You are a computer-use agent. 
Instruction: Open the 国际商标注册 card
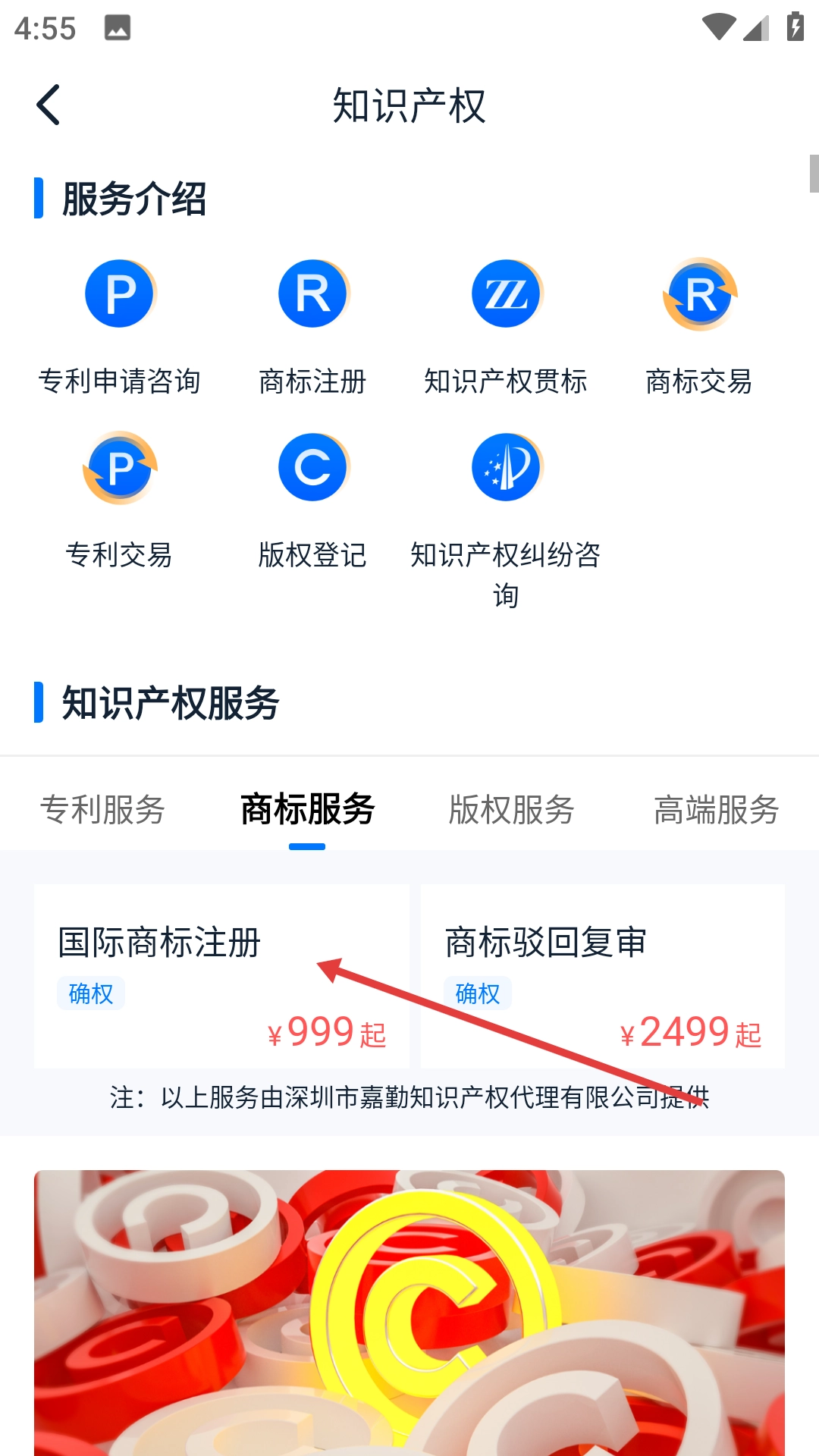(221, 976)
